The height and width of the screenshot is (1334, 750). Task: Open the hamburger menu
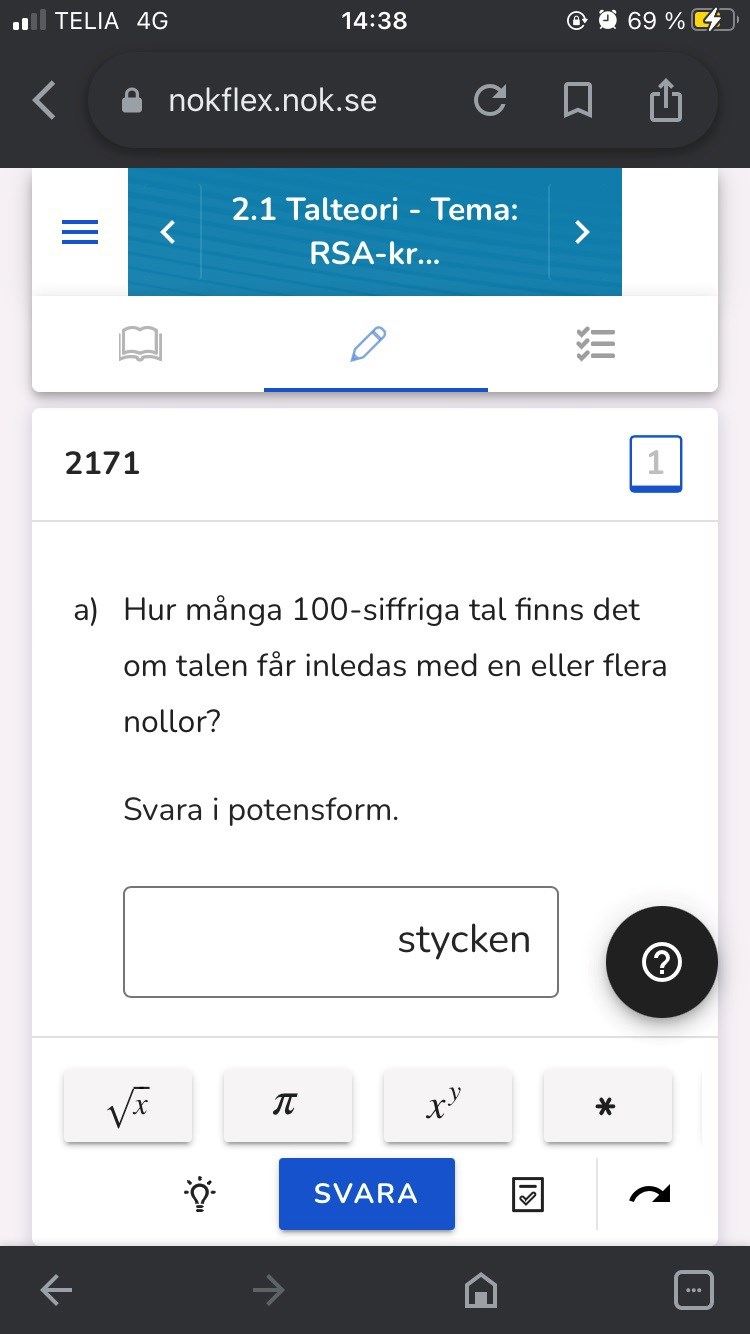[80, 232]
